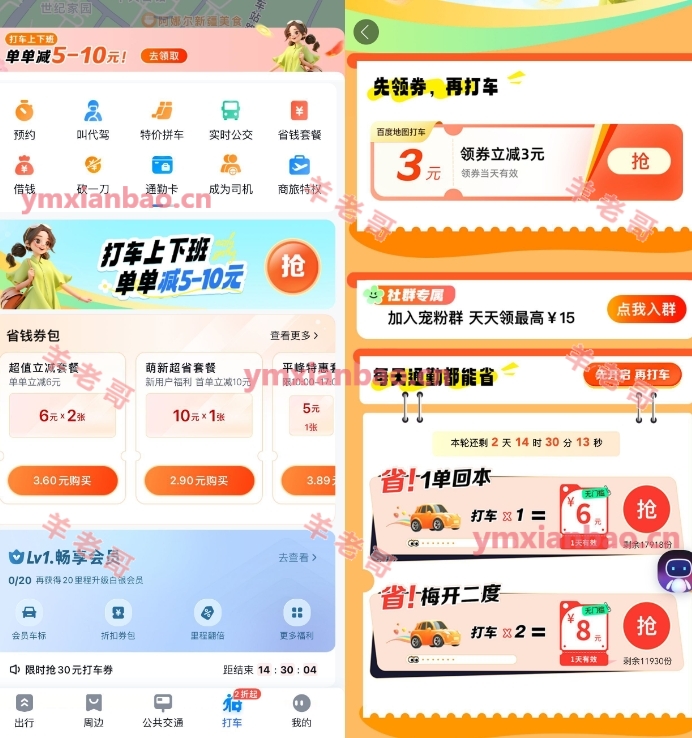Open the 成为司机 entry
The width and height of the screenshot is (692, 738).
click(x=230, y=173)
